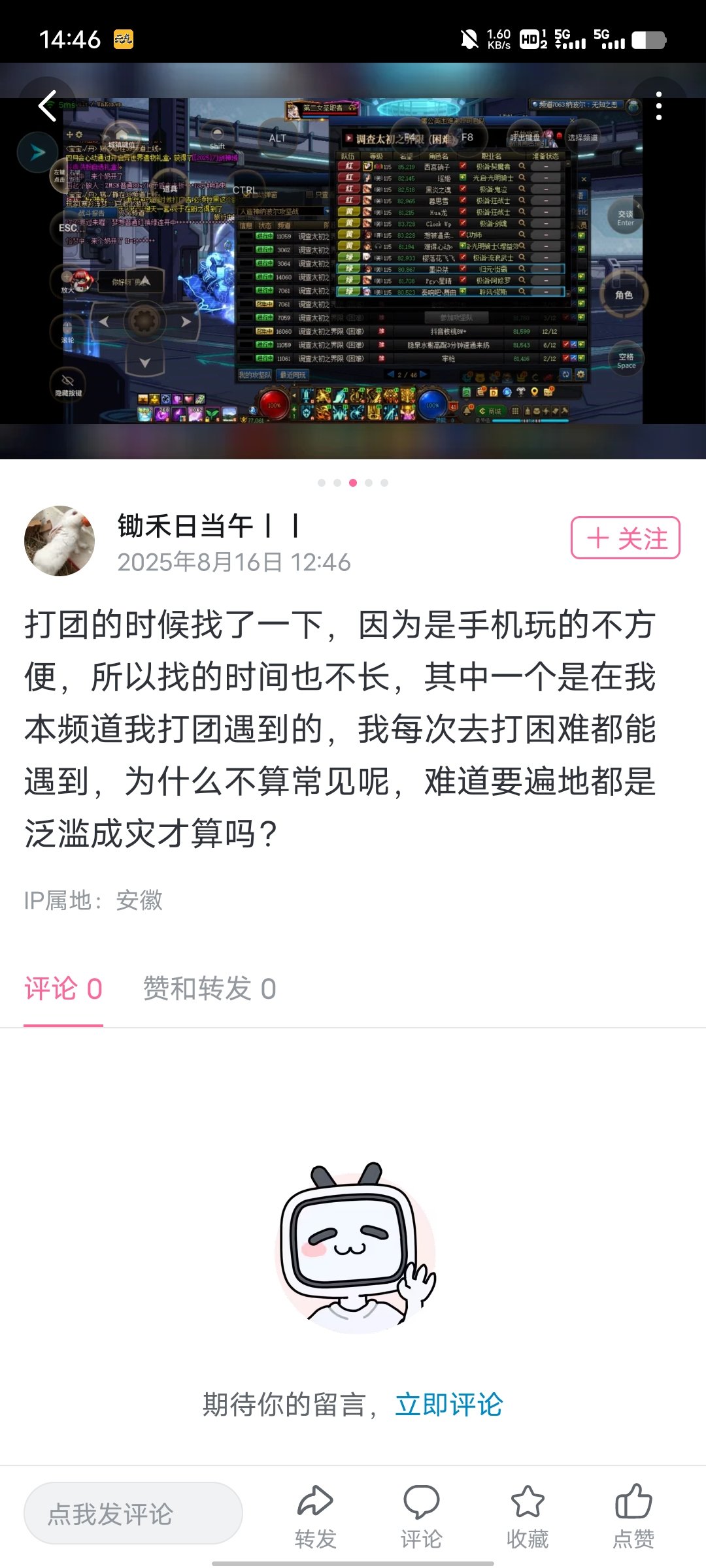Screen dimensions: 706x1568
Task: Save this post with 收藏
Action: coord(527,1516)
